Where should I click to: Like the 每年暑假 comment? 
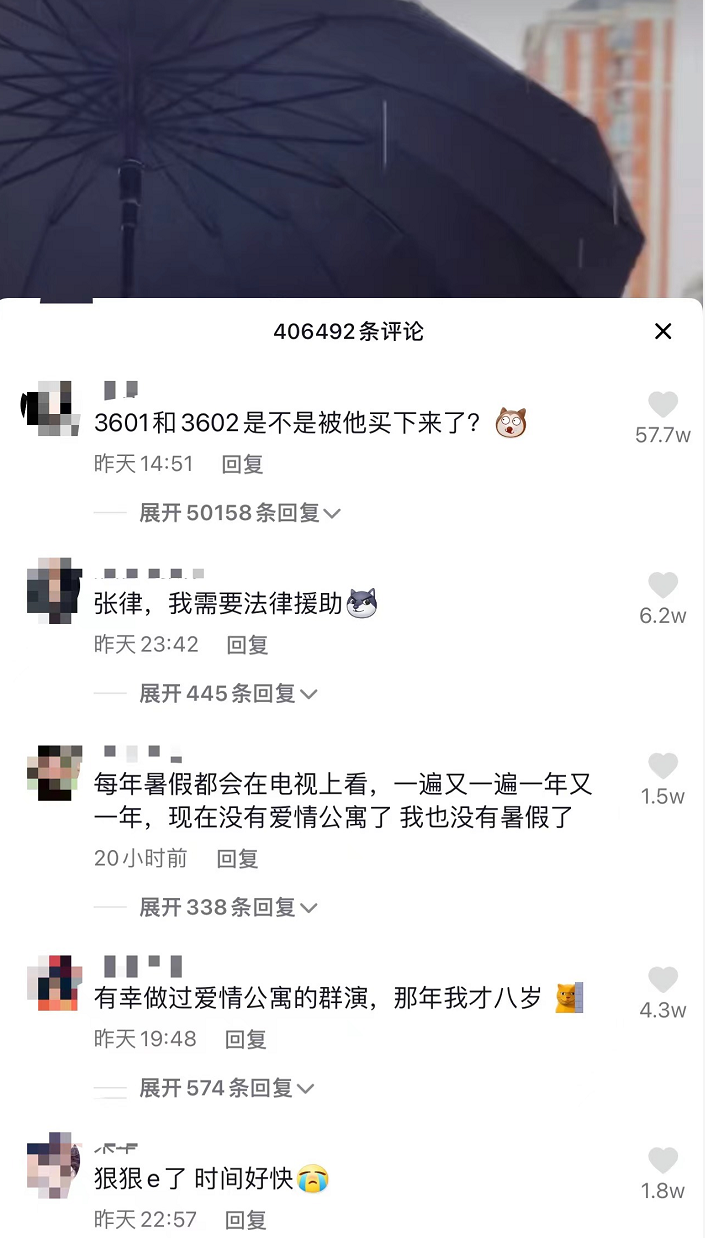[663, 767]
